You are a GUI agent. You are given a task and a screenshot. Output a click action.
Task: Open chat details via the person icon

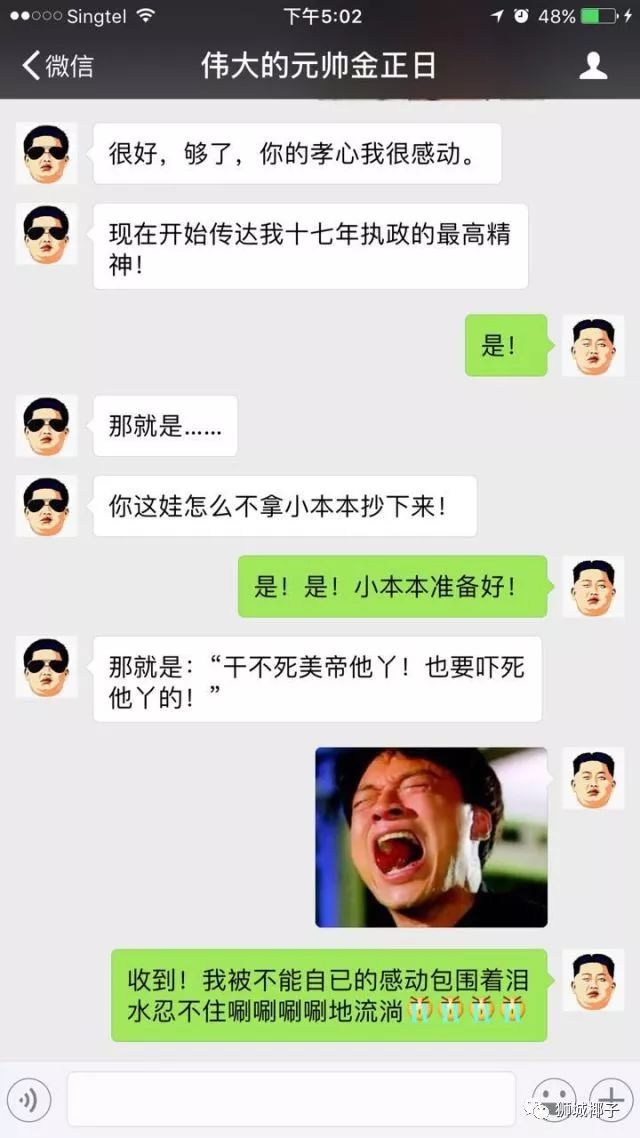click(593, 66)
